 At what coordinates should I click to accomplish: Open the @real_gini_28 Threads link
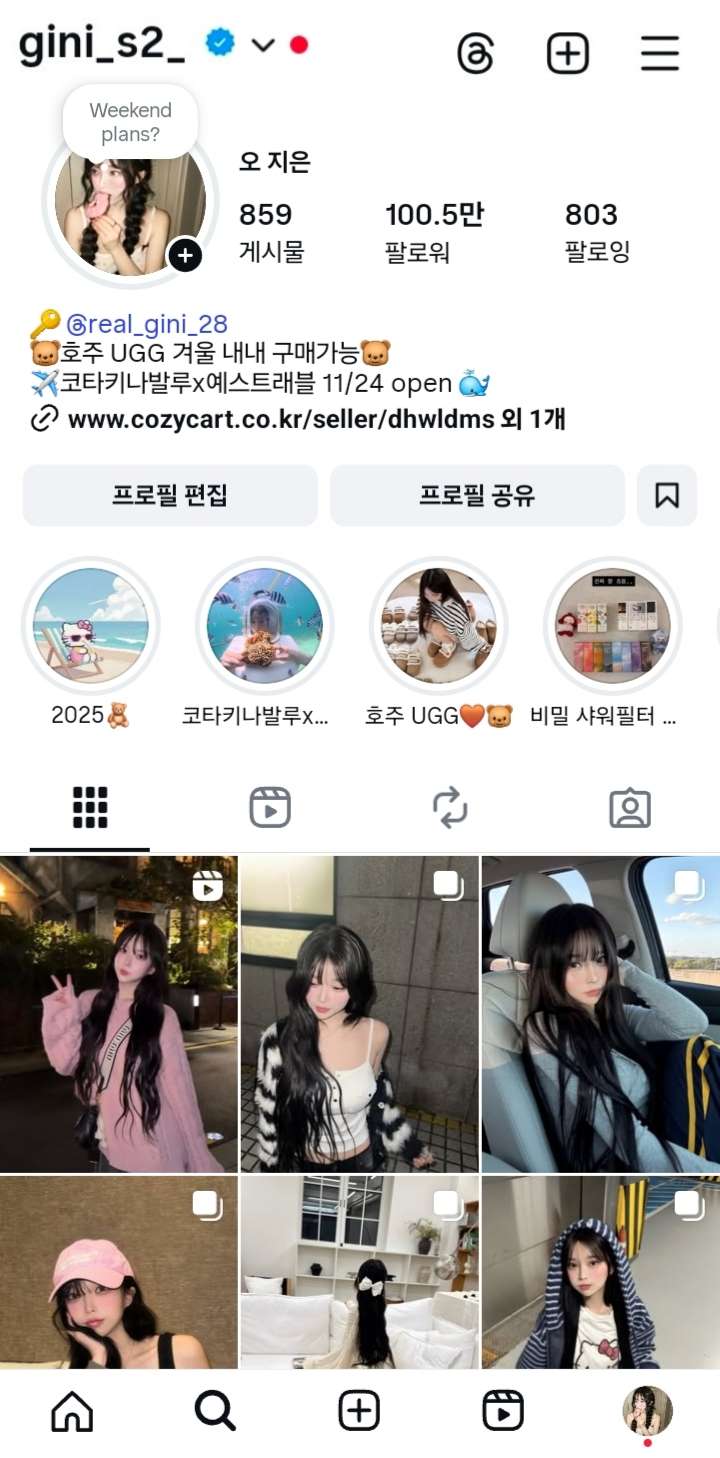coord(146,324)
